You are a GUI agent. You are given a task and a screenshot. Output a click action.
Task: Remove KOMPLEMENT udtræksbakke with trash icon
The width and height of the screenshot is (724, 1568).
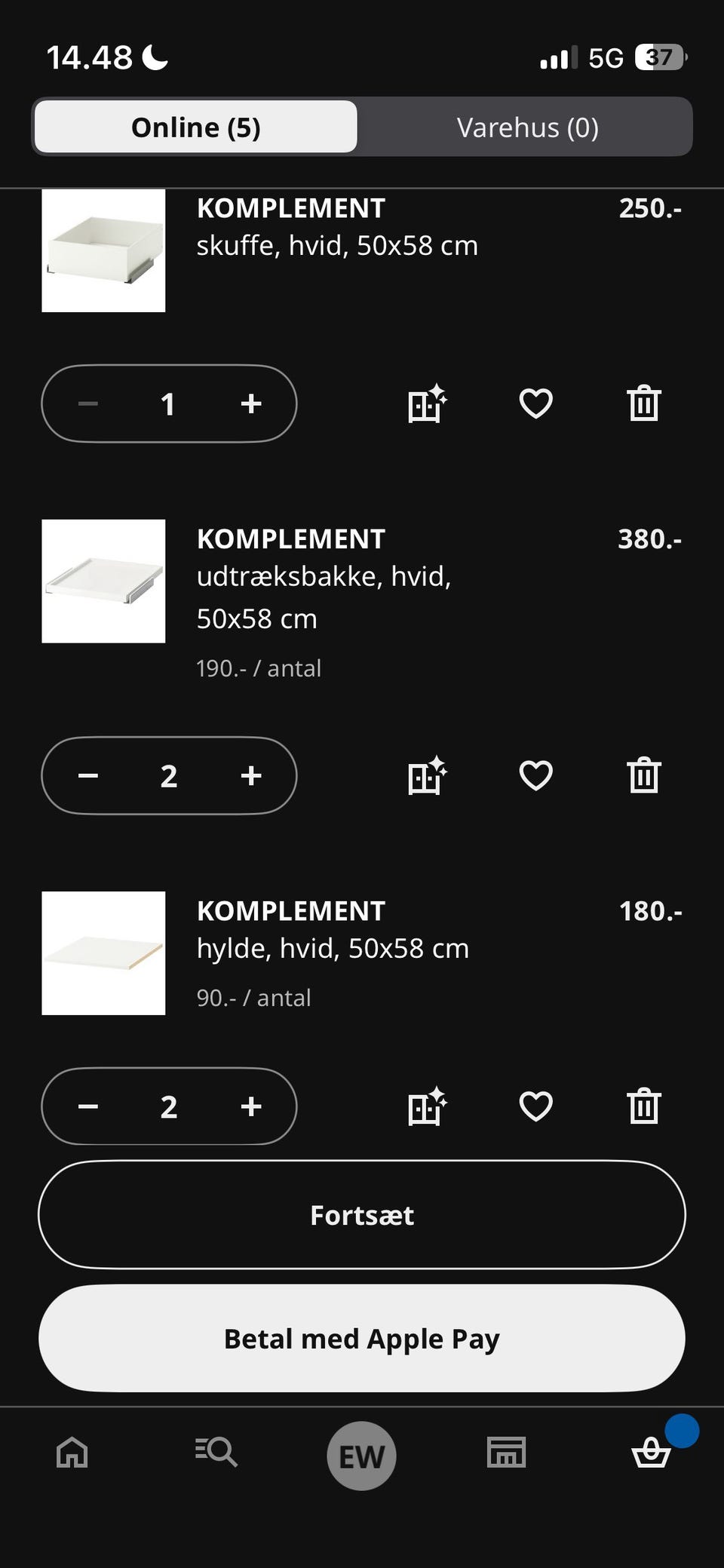(643, 776)
